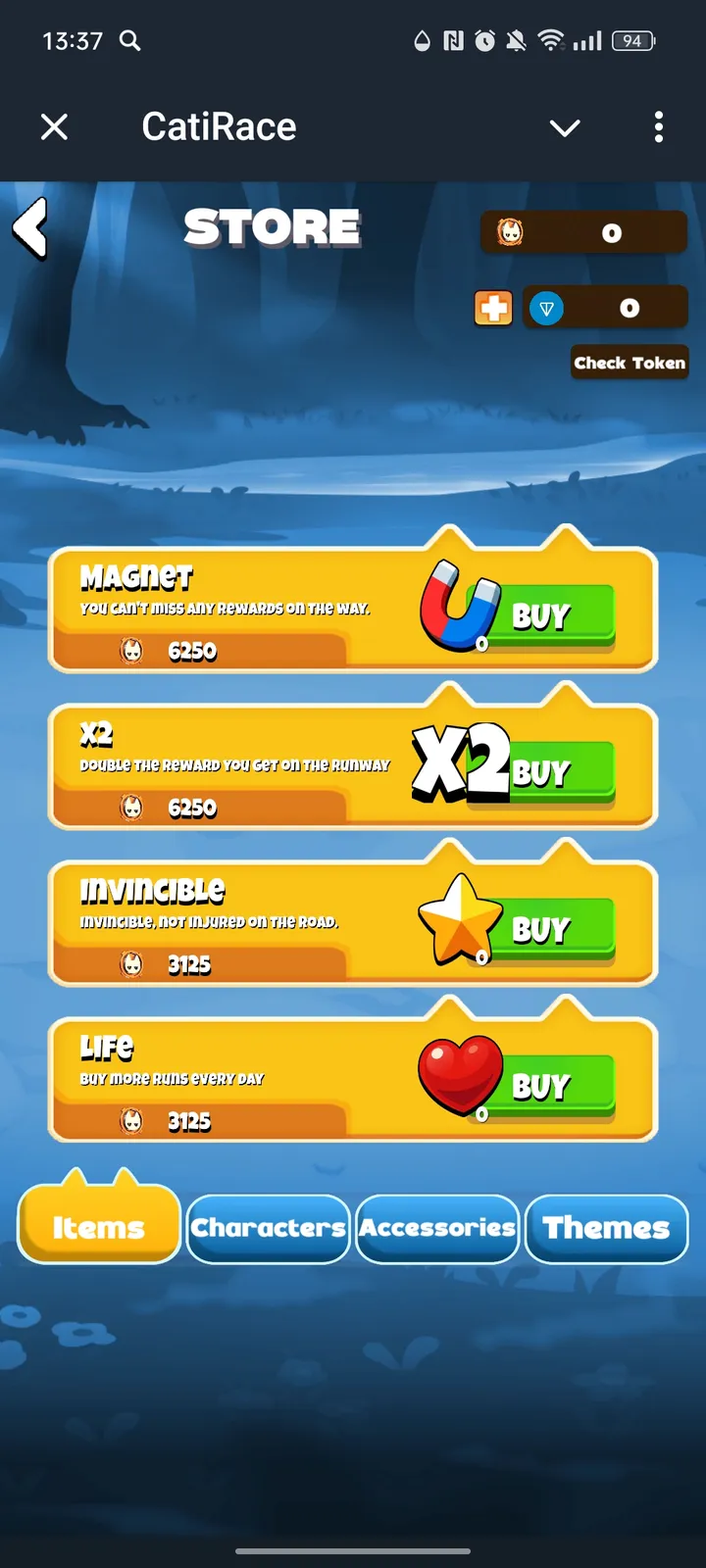Viewport: 706px width, 1568px height.
Task: Buy the Invincible star item
Action: coord(554,929)
